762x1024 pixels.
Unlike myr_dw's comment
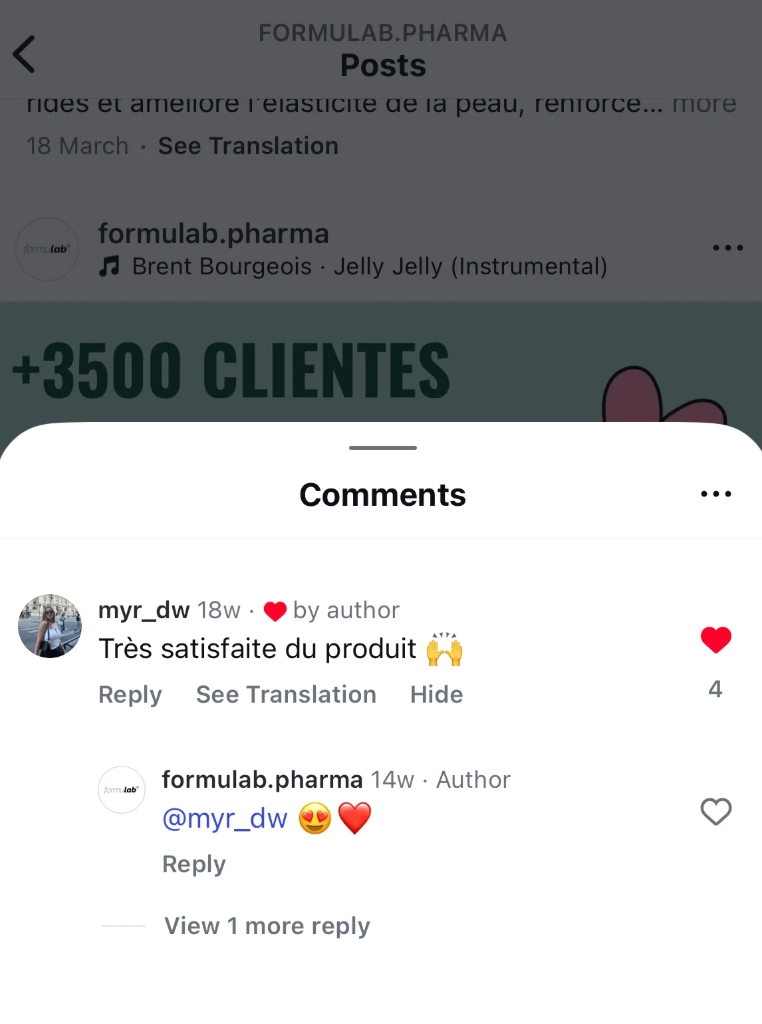716,640
